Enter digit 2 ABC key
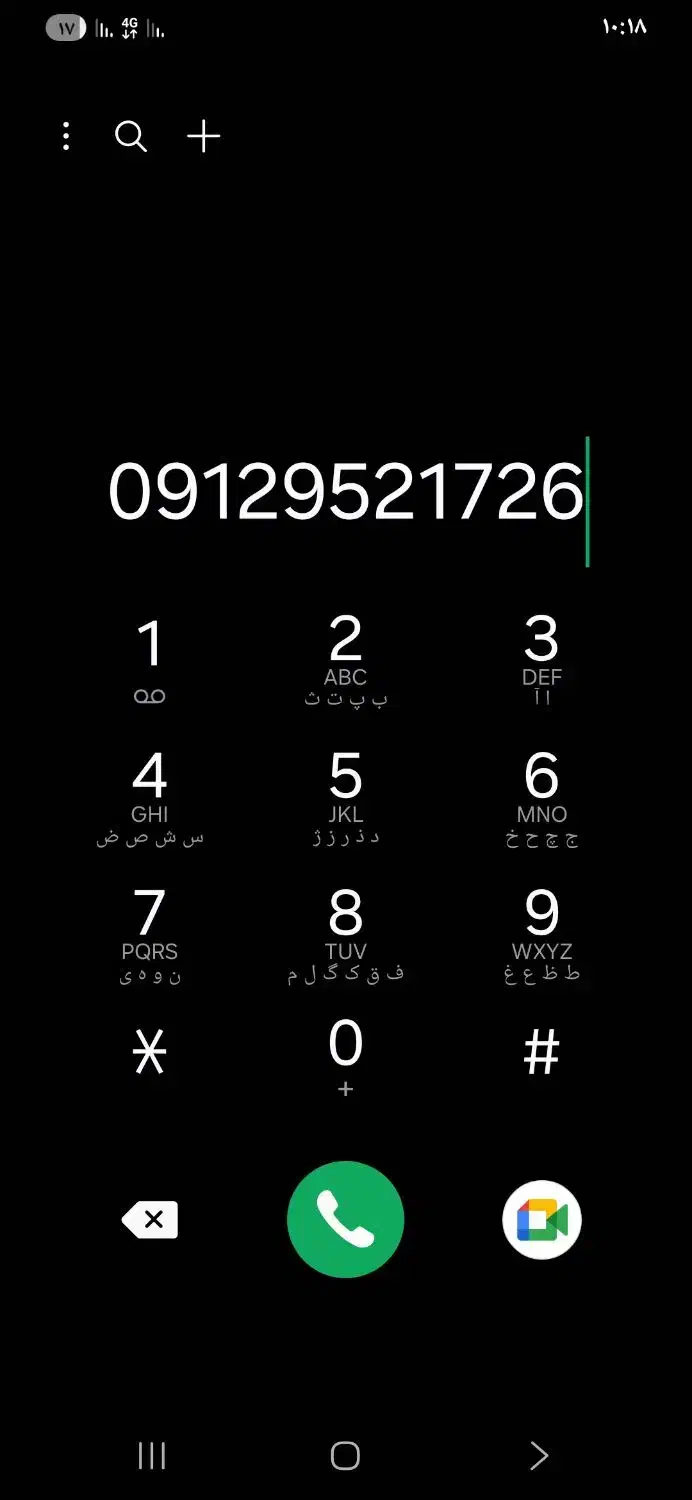Viewport: 692px width, 1500px height. pyautogui.click(x=346, y=660)
